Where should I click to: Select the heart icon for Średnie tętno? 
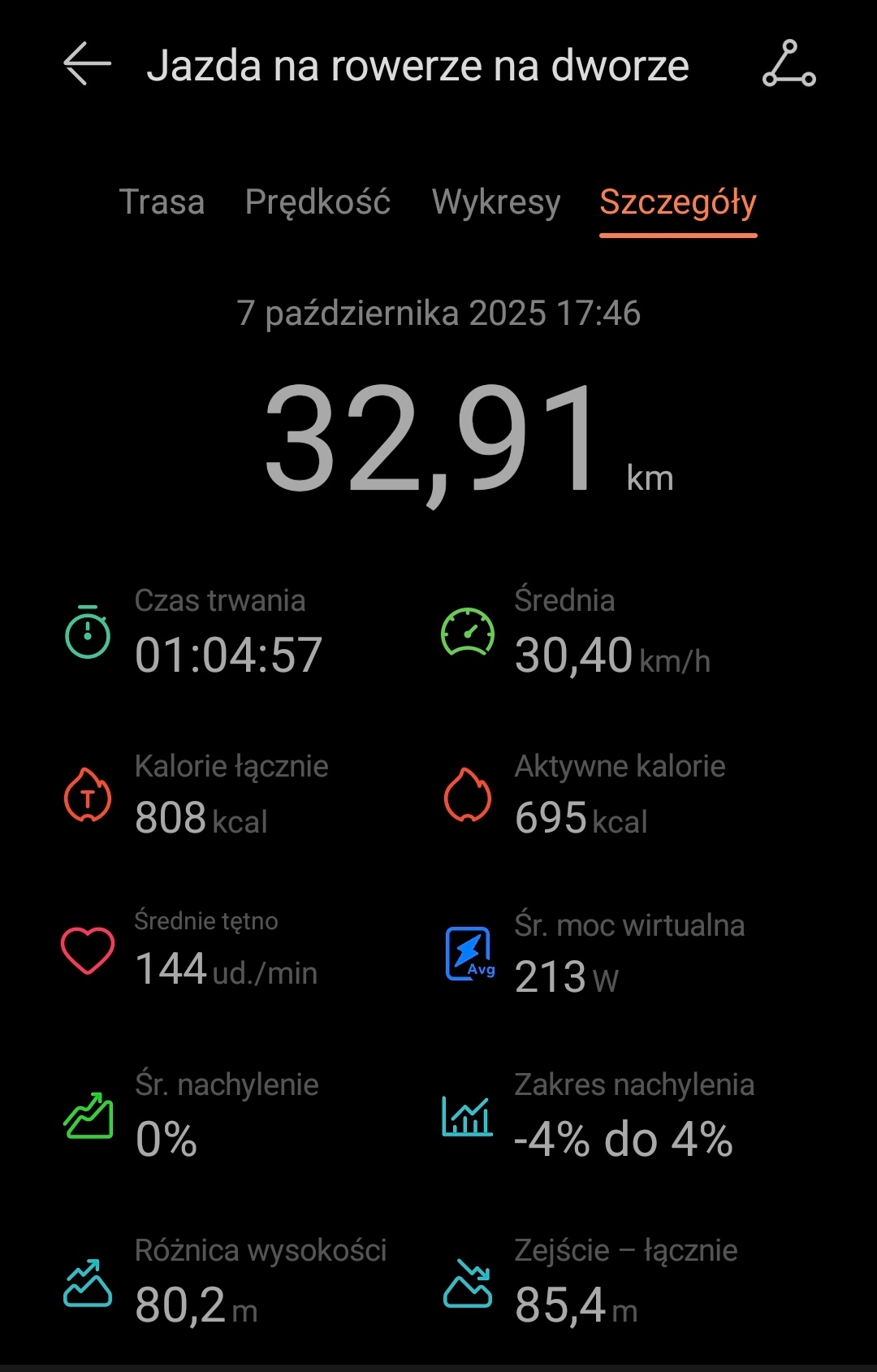point(86,952)
